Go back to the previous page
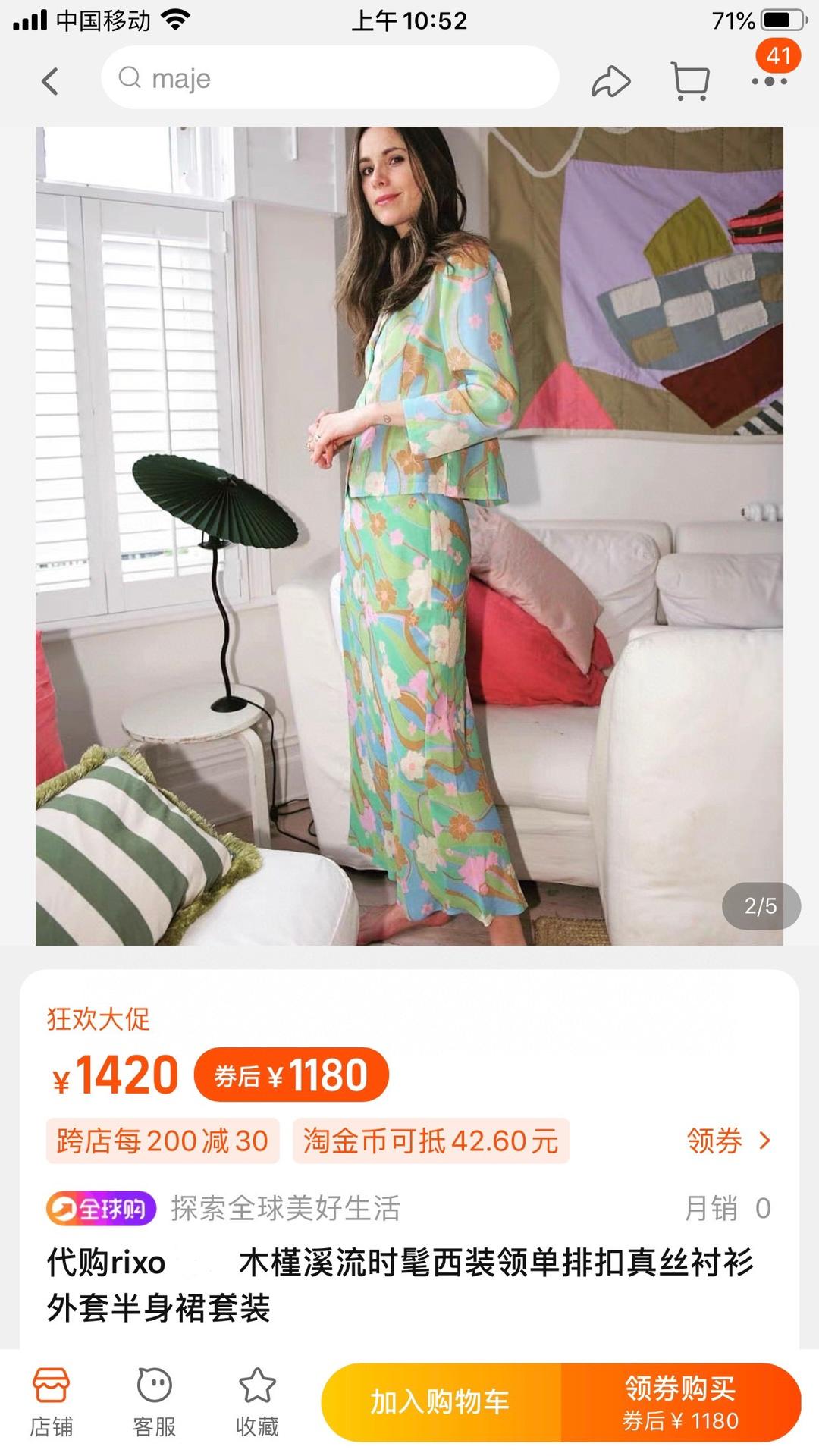The width and height of the screenshot is (819, 1456). point(50,81)
